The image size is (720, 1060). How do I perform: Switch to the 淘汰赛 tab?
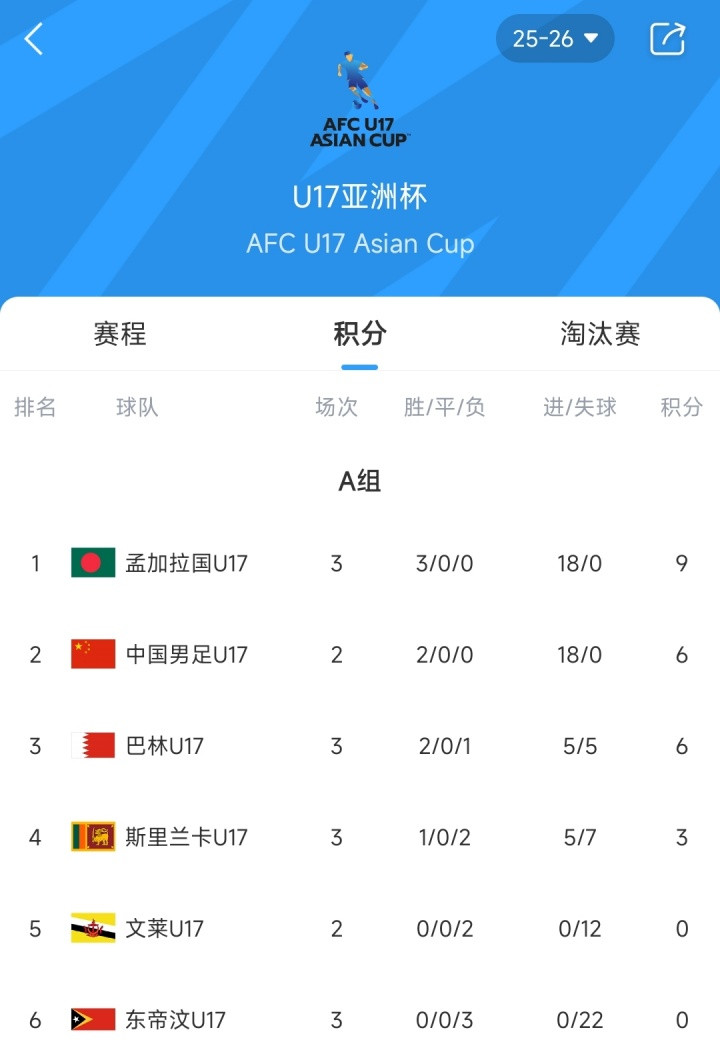coord(600,334)
